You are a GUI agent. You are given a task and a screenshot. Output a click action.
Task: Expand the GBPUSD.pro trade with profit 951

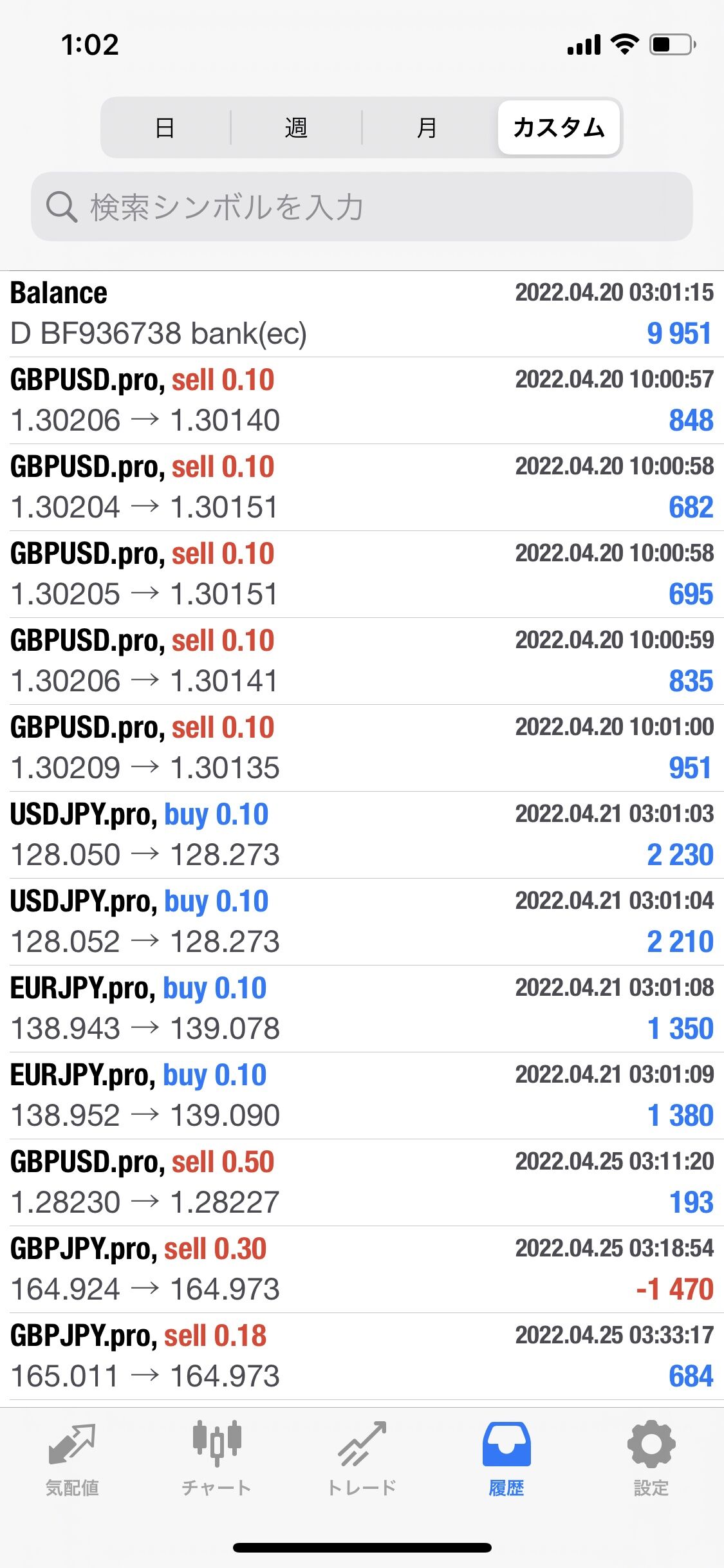(362, 748)
